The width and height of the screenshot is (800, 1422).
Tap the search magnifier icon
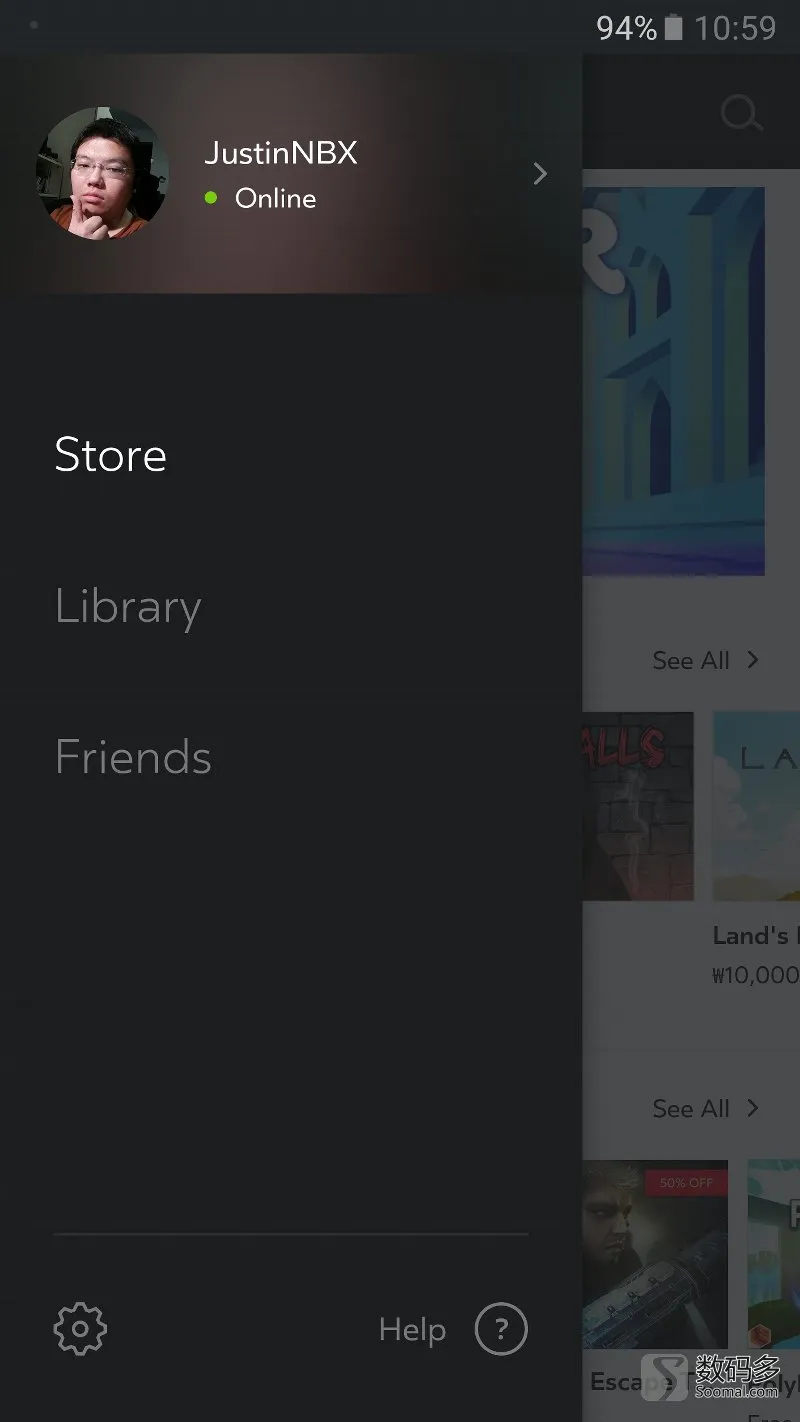coord(741,113)
